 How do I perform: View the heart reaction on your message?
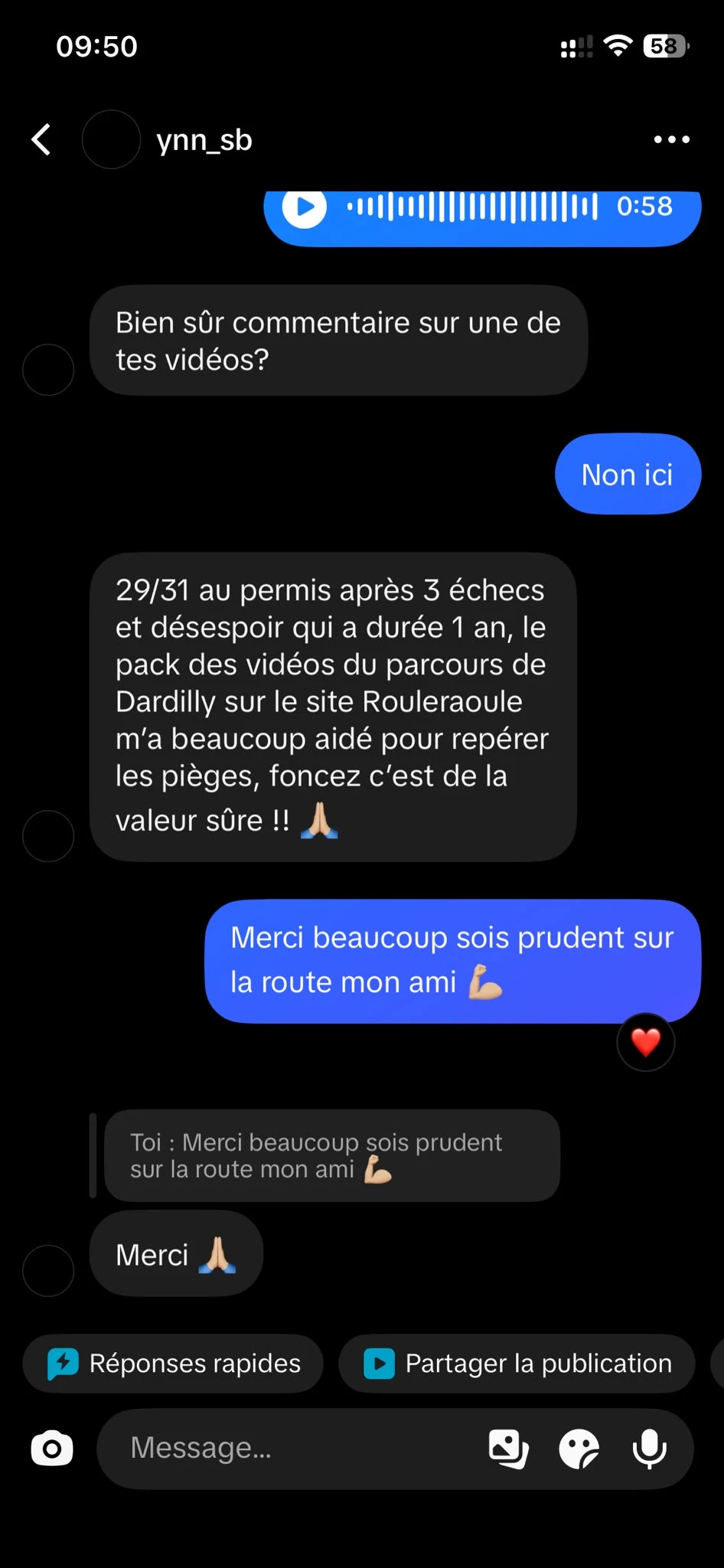646,1042
